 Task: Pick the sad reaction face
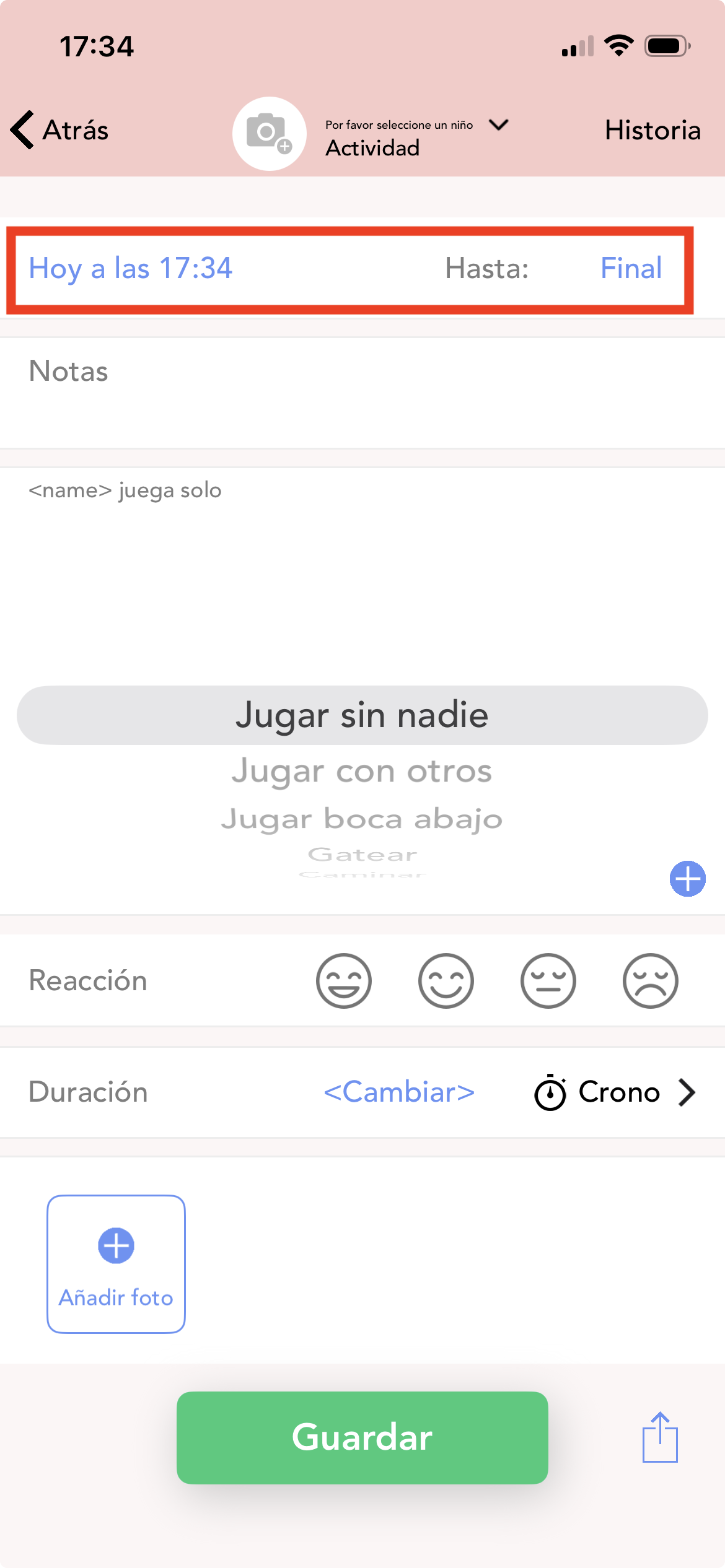click(651, 981)
